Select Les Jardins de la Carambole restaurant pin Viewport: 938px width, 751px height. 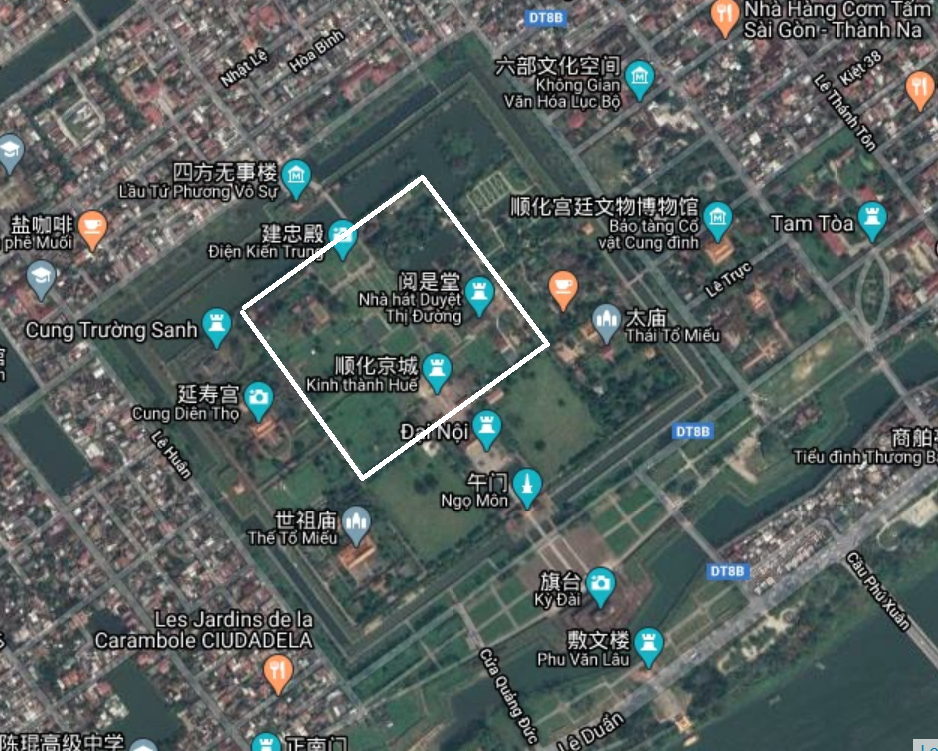coord(278,674)
